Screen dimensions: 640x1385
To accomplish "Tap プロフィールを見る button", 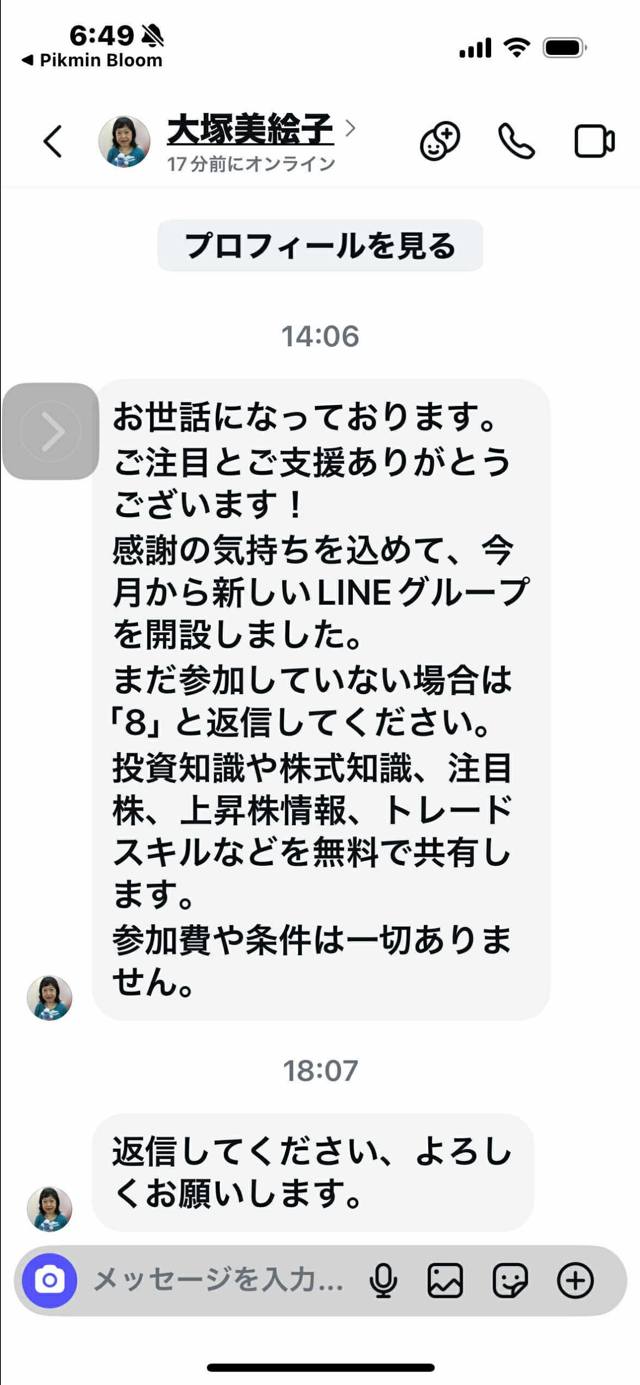I will tap(320, 246).
